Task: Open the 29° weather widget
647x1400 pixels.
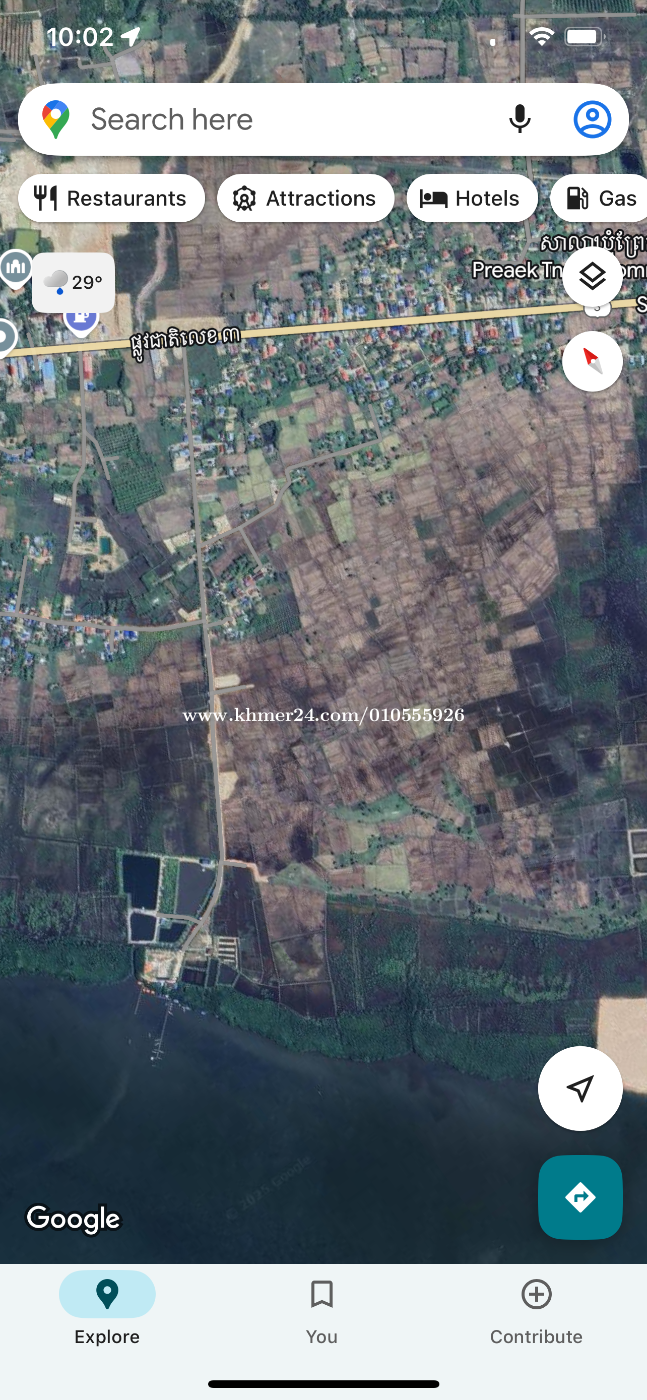Action: coord(74,282)
